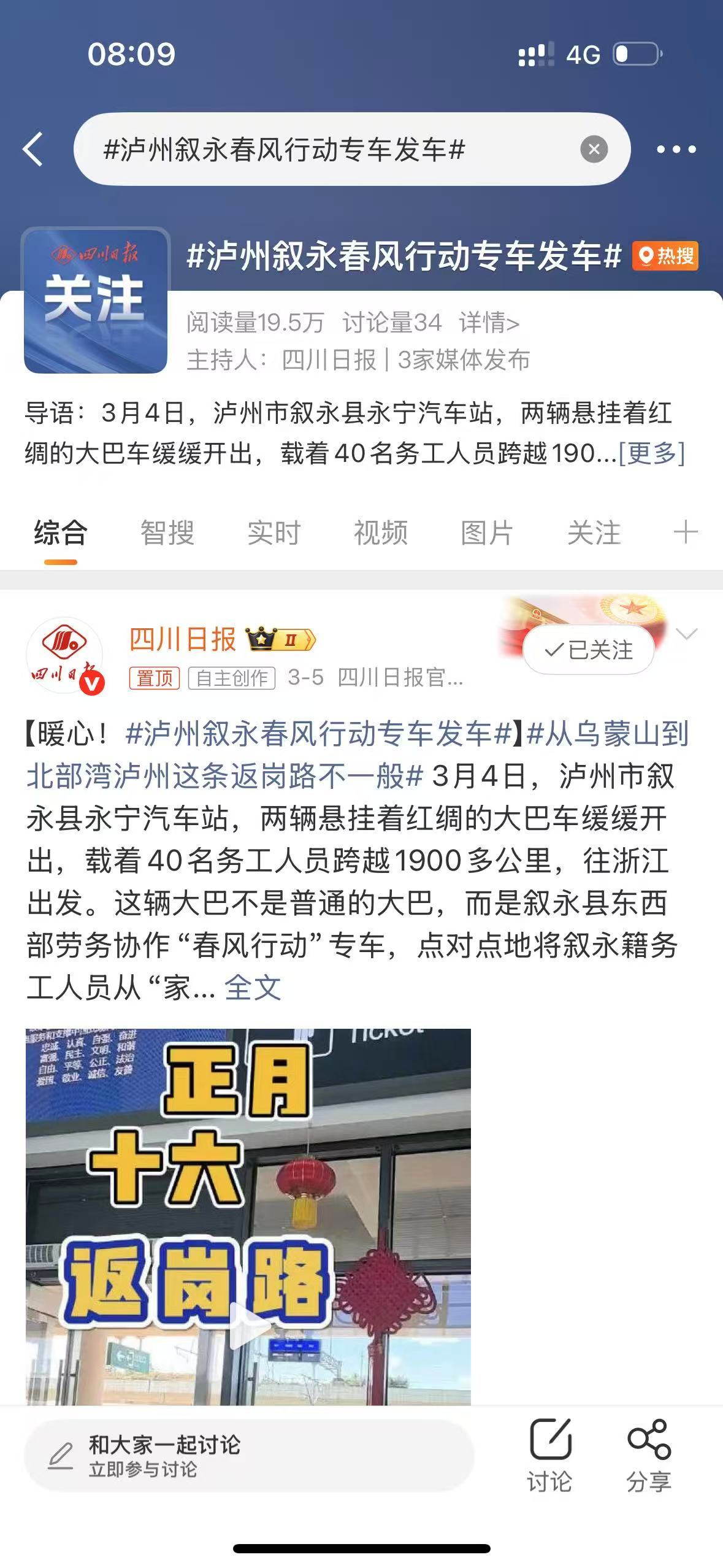Open the post's dropdown chevron
Image resolution: width=723 pixels, height=1568 pixels.
[686, 634]
